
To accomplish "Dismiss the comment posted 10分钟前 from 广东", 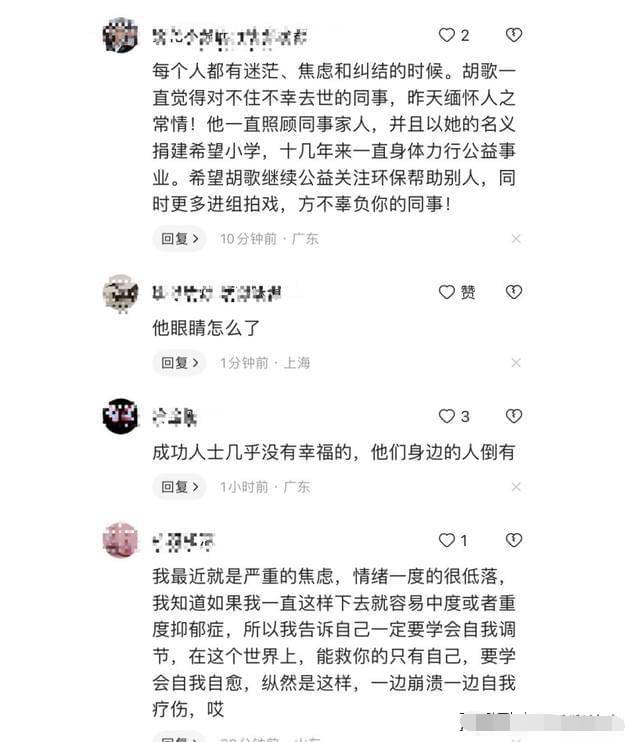I will [x=516, y=239].
